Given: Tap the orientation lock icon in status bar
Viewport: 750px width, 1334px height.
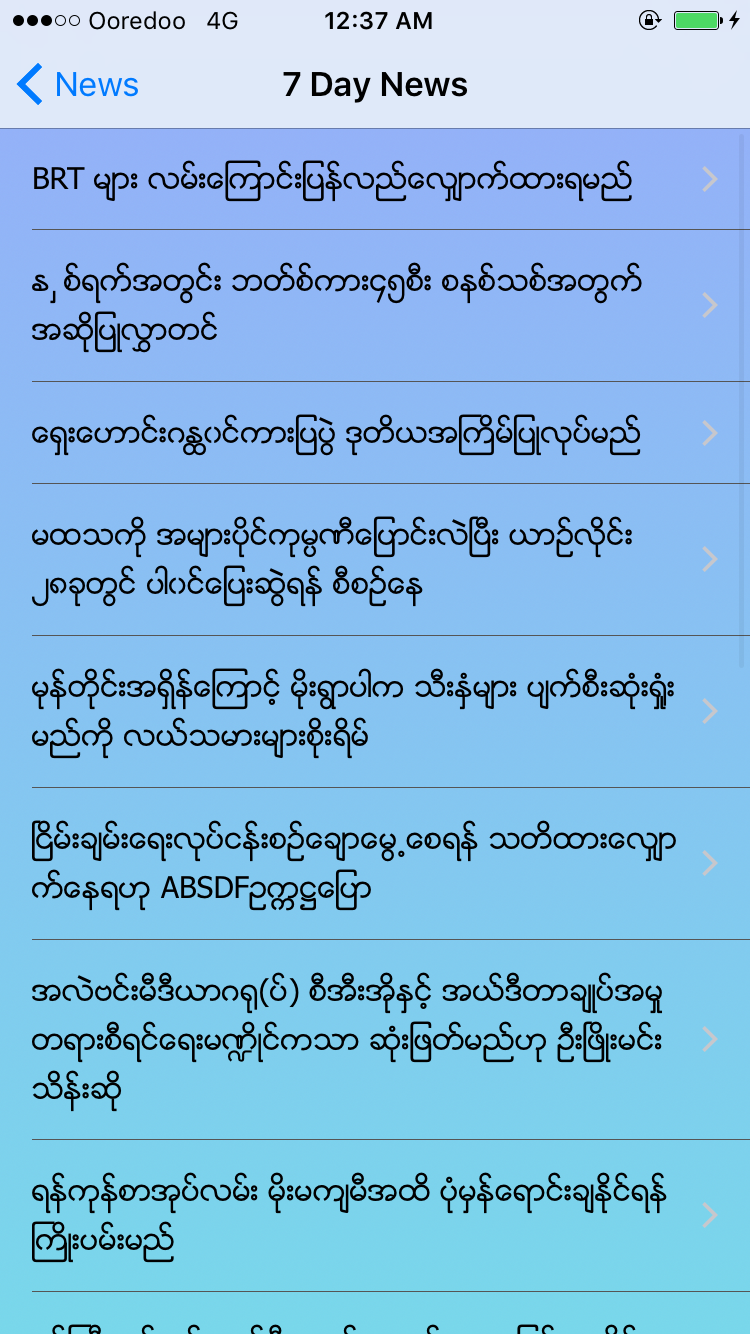Looking at the screenshot, I should [x=650, y=19].
